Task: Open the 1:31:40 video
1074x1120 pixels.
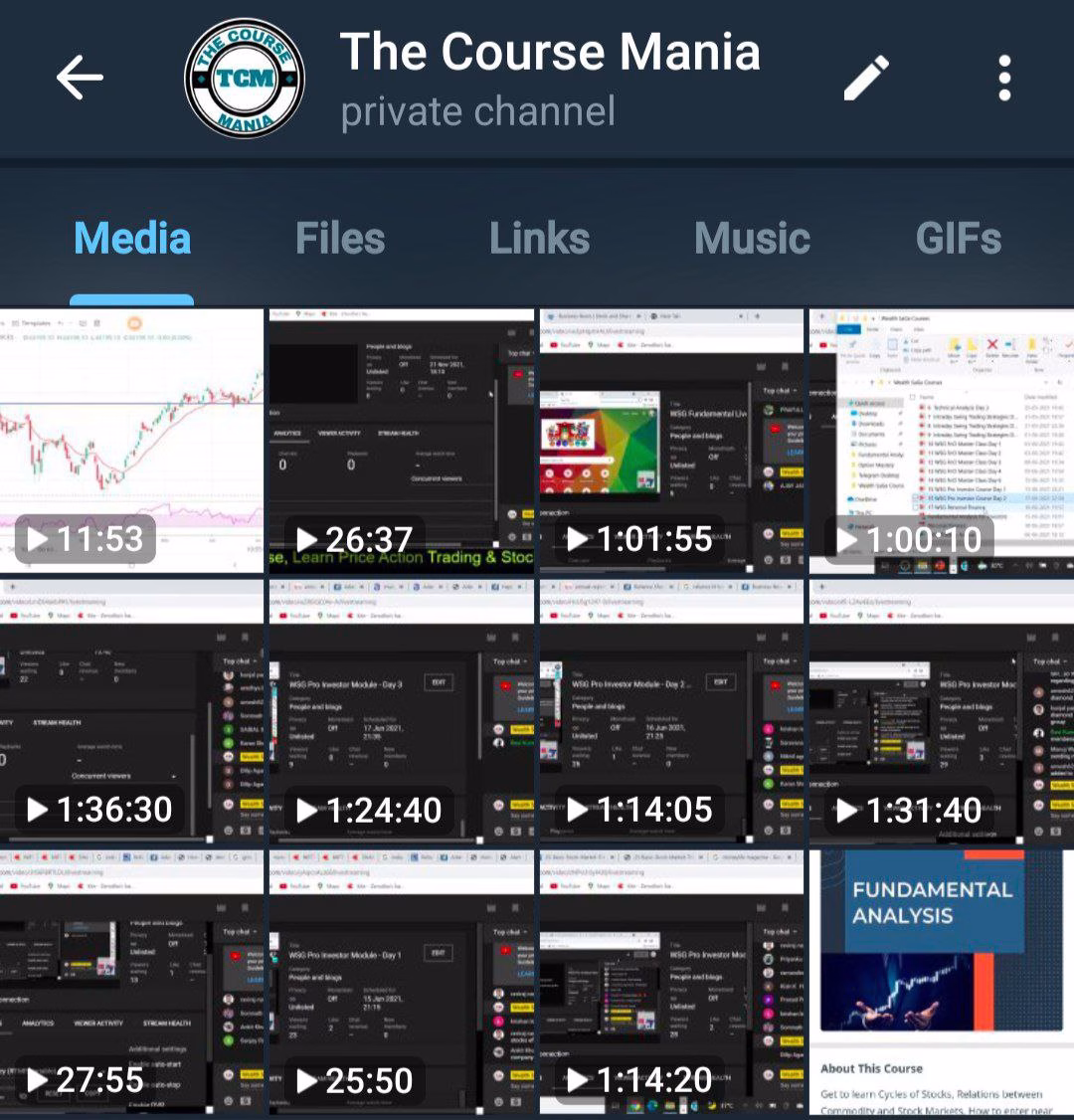Action: pos(942,710)
